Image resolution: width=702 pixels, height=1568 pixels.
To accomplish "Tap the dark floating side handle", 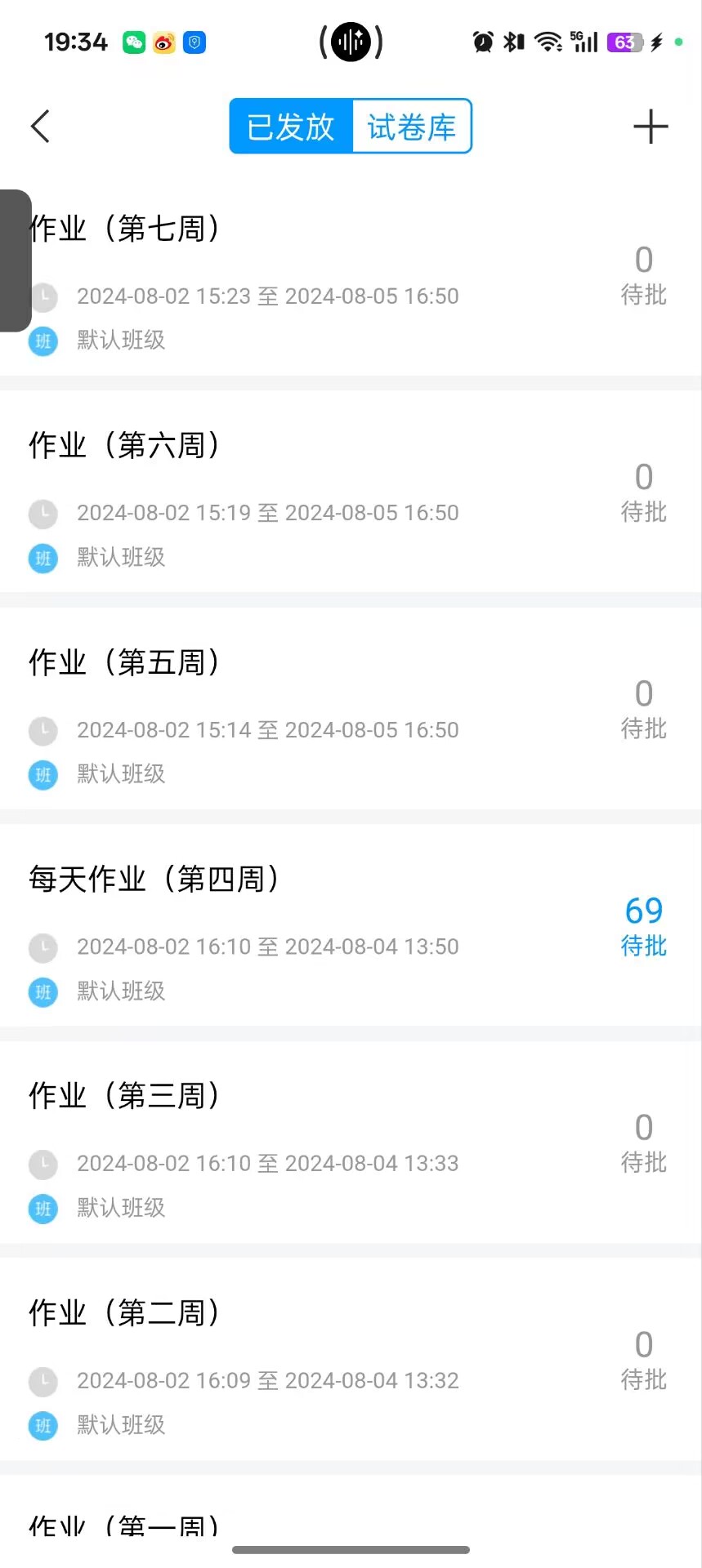I will (15, 261).
